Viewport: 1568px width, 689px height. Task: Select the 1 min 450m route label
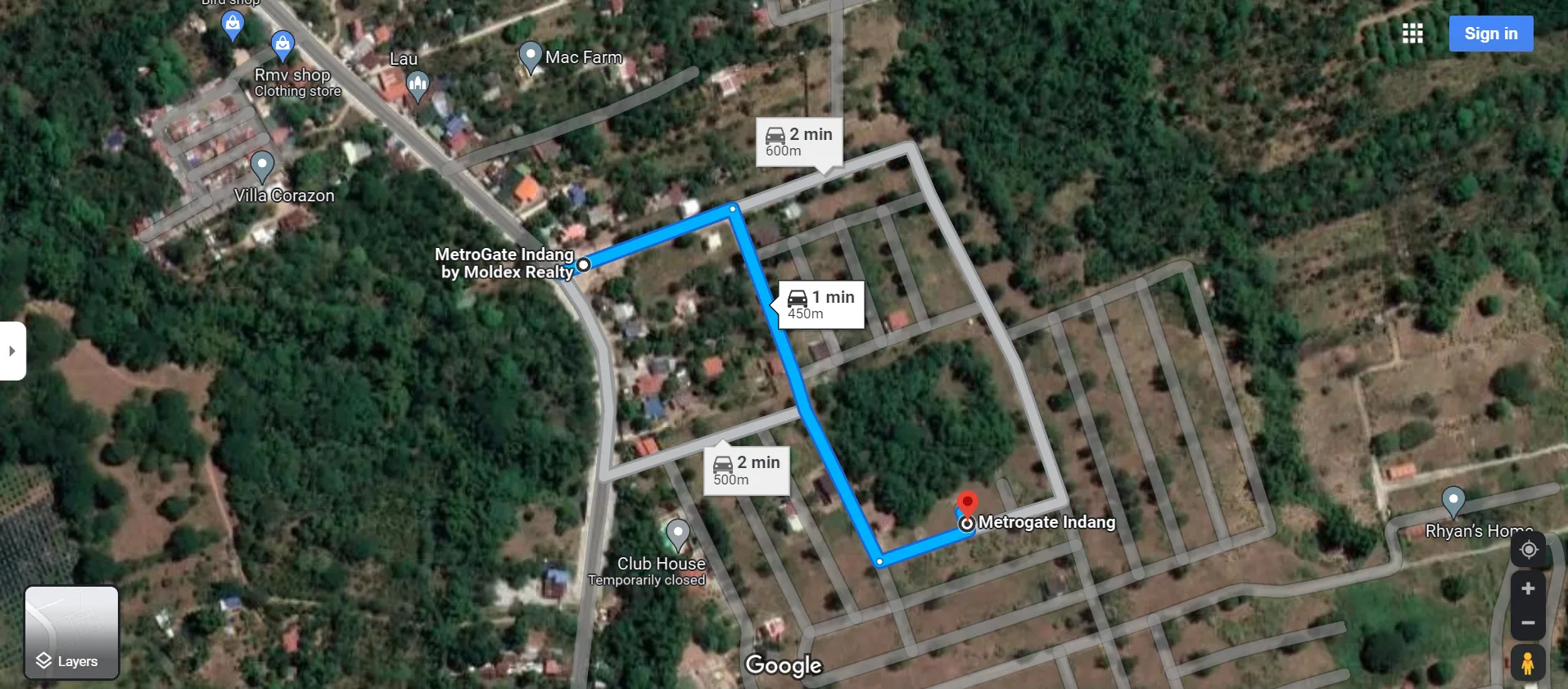(x=820, y=304)
